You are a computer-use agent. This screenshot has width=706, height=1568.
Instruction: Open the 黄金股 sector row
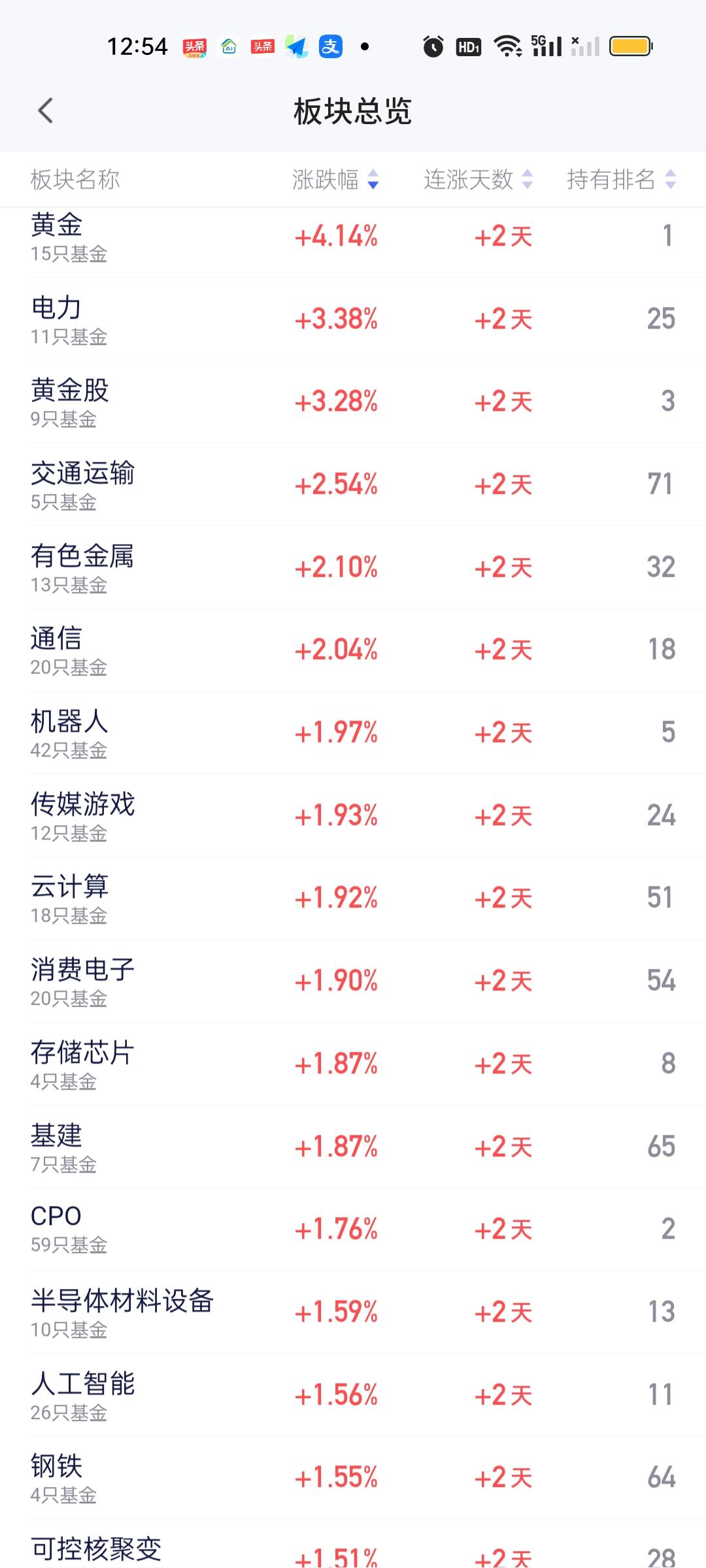tap(353, 402)
